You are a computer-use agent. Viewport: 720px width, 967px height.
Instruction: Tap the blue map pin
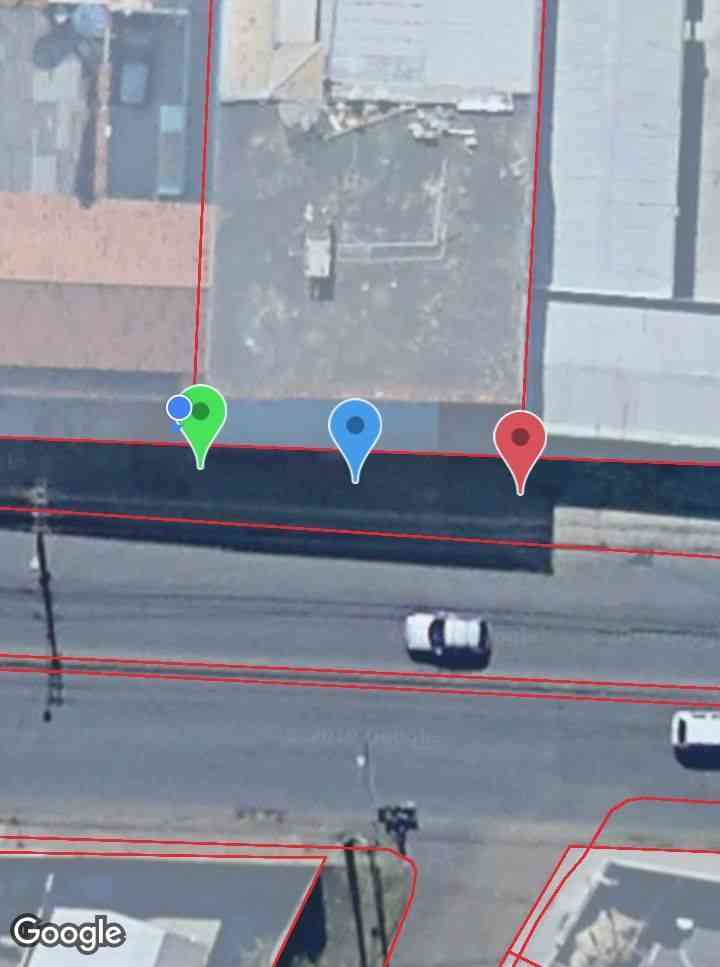point(355,430)
